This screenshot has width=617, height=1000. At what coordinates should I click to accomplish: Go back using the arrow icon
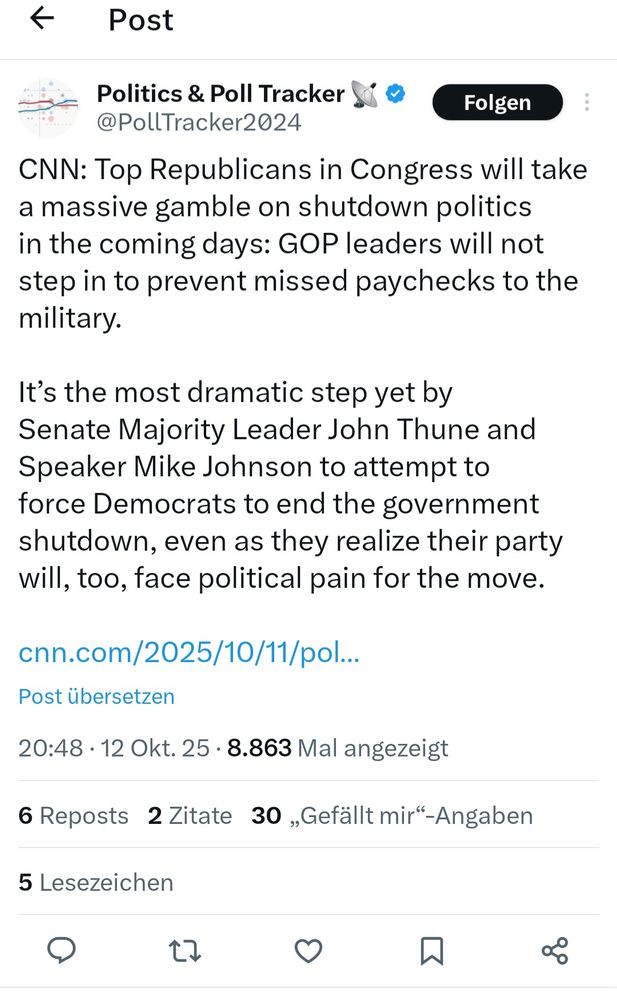[42, 19]
